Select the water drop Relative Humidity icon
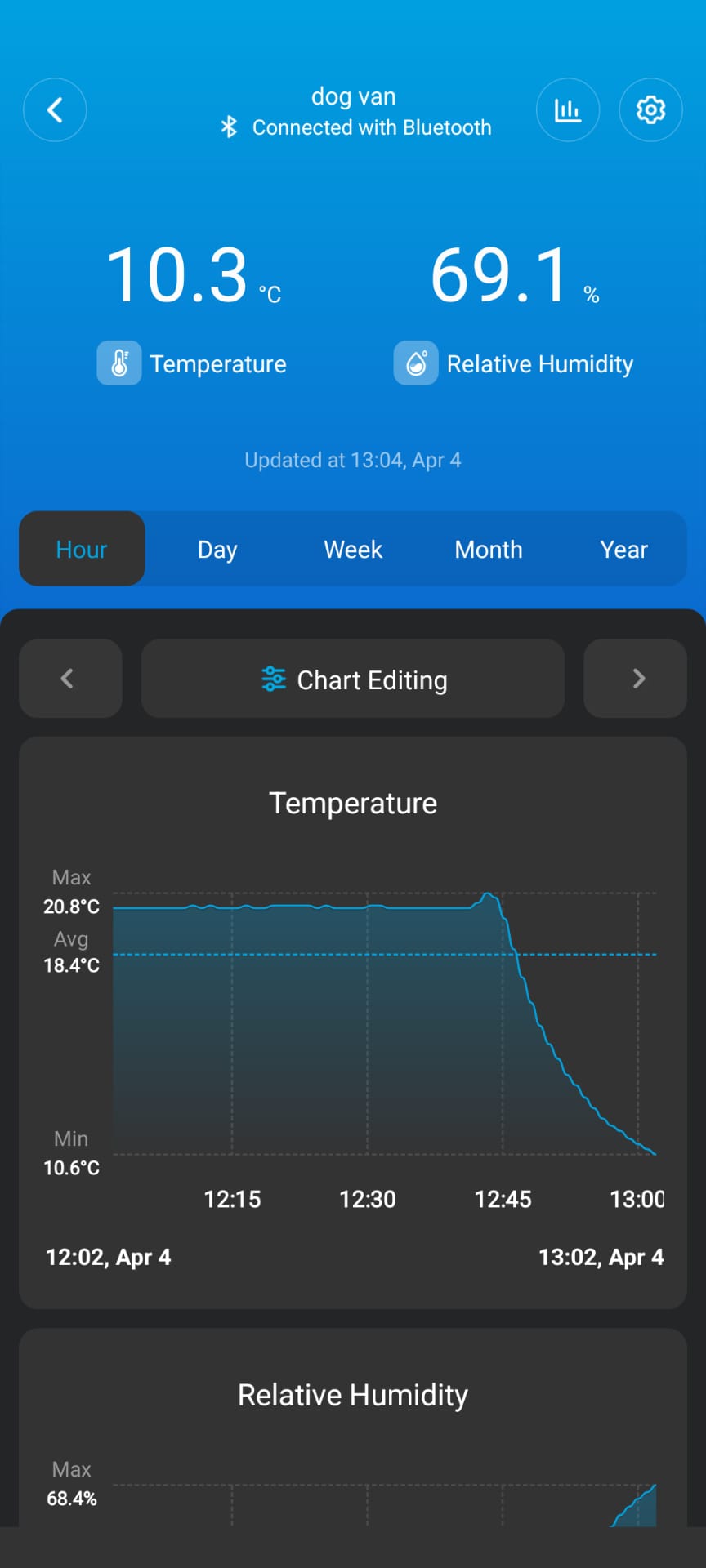Screen dimensions: 706x1568 click(x=416, y=363)
